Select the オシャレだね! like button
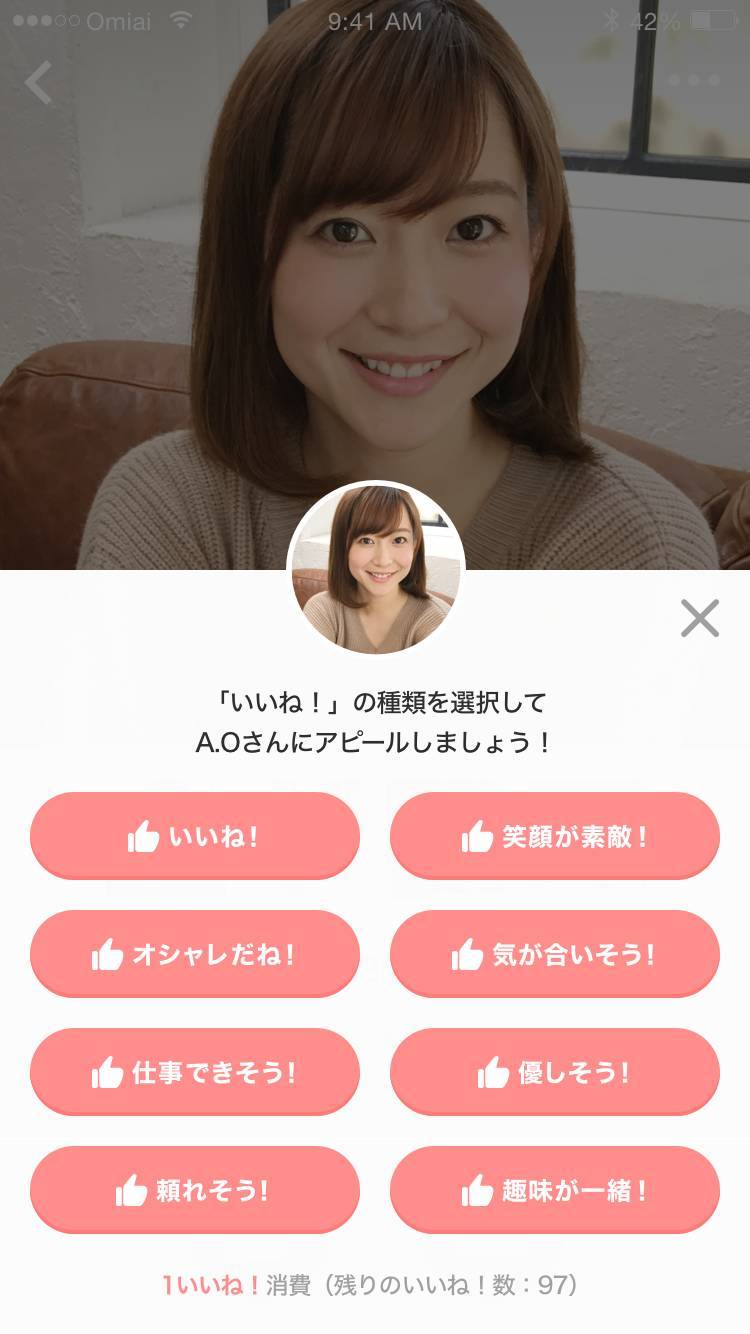Viewport: 750px width, 1334px height. tap(195, 954)
